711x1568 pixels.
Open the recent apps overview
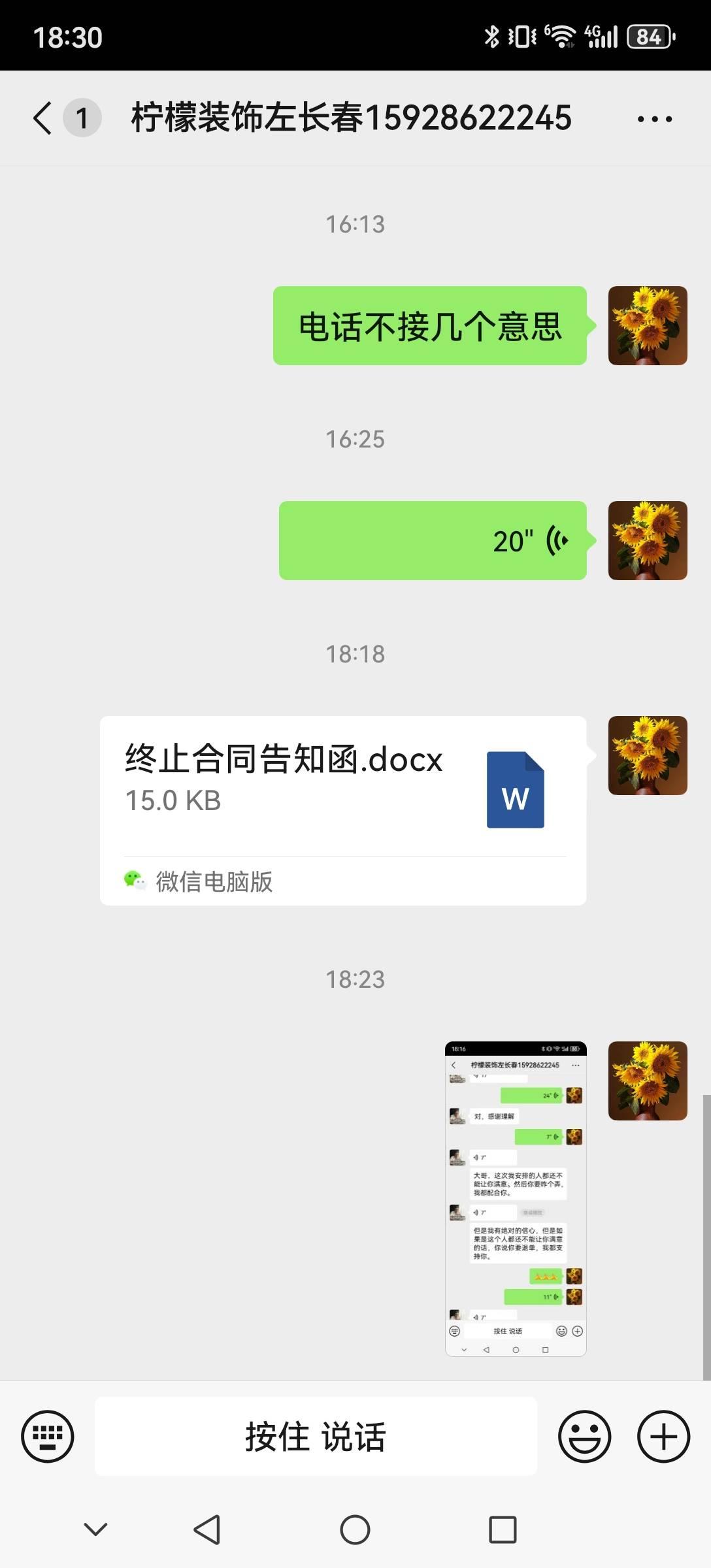503,1529
